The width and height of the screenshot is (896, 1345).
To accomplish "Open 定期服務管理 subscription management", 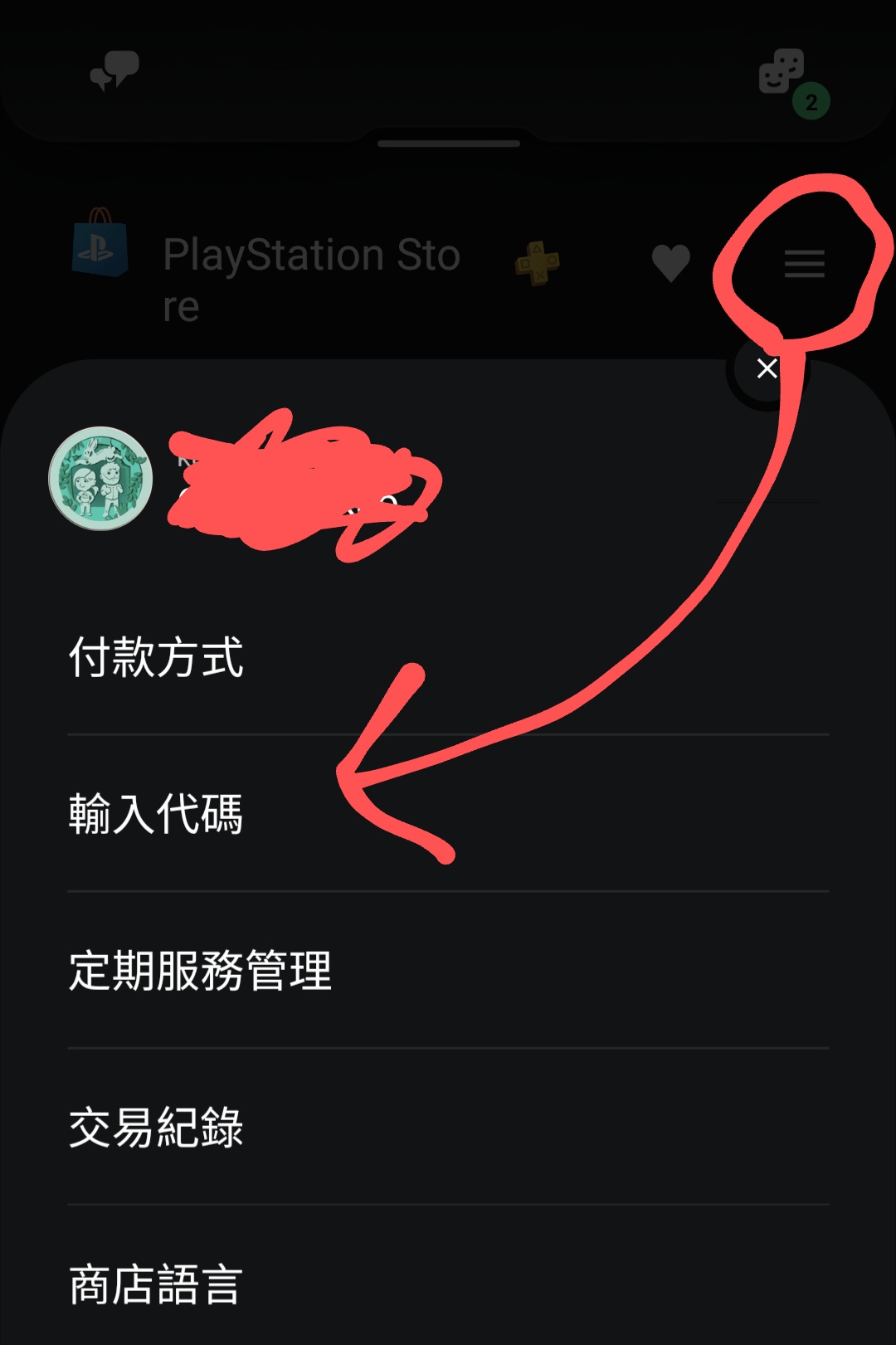I will click(200, 970).
